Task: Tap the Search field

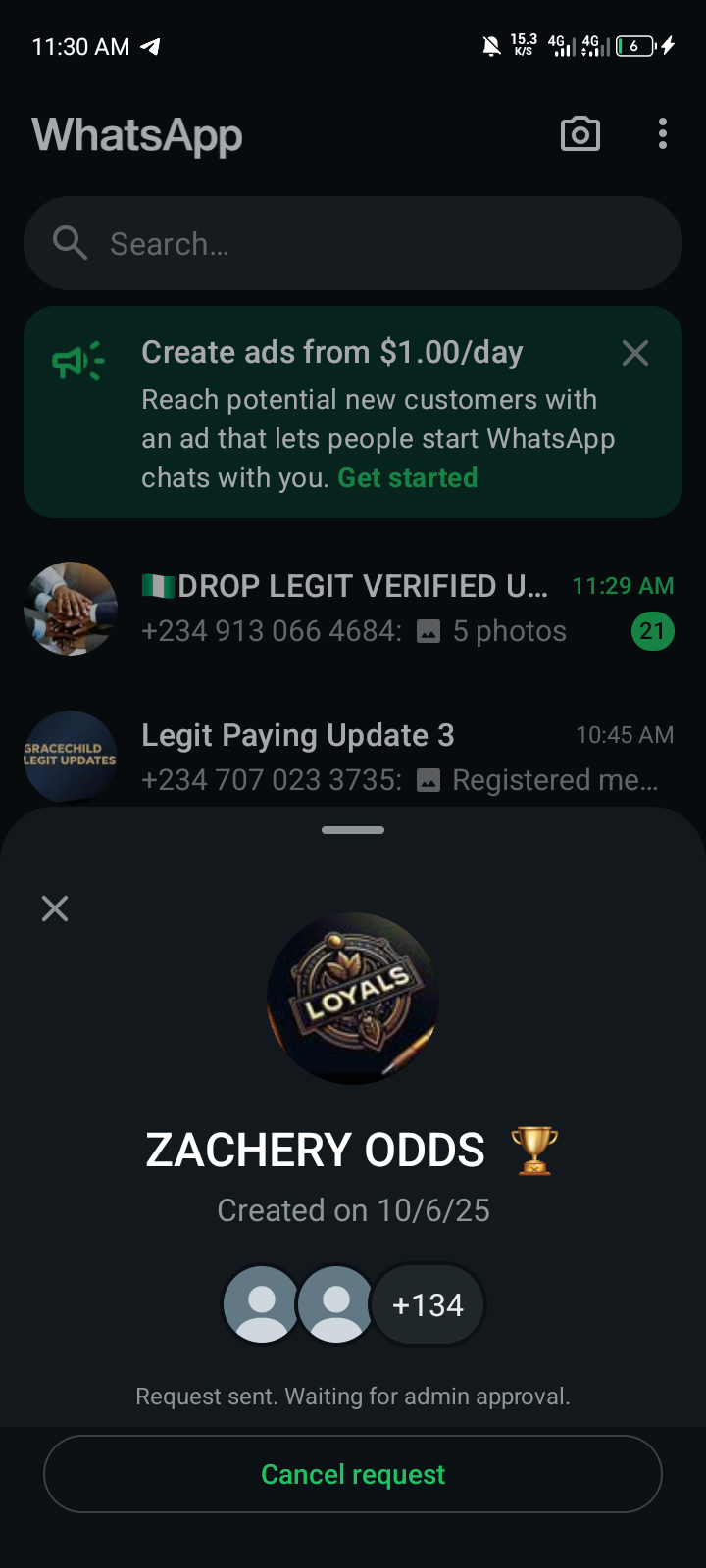Action: pos(353,243)
